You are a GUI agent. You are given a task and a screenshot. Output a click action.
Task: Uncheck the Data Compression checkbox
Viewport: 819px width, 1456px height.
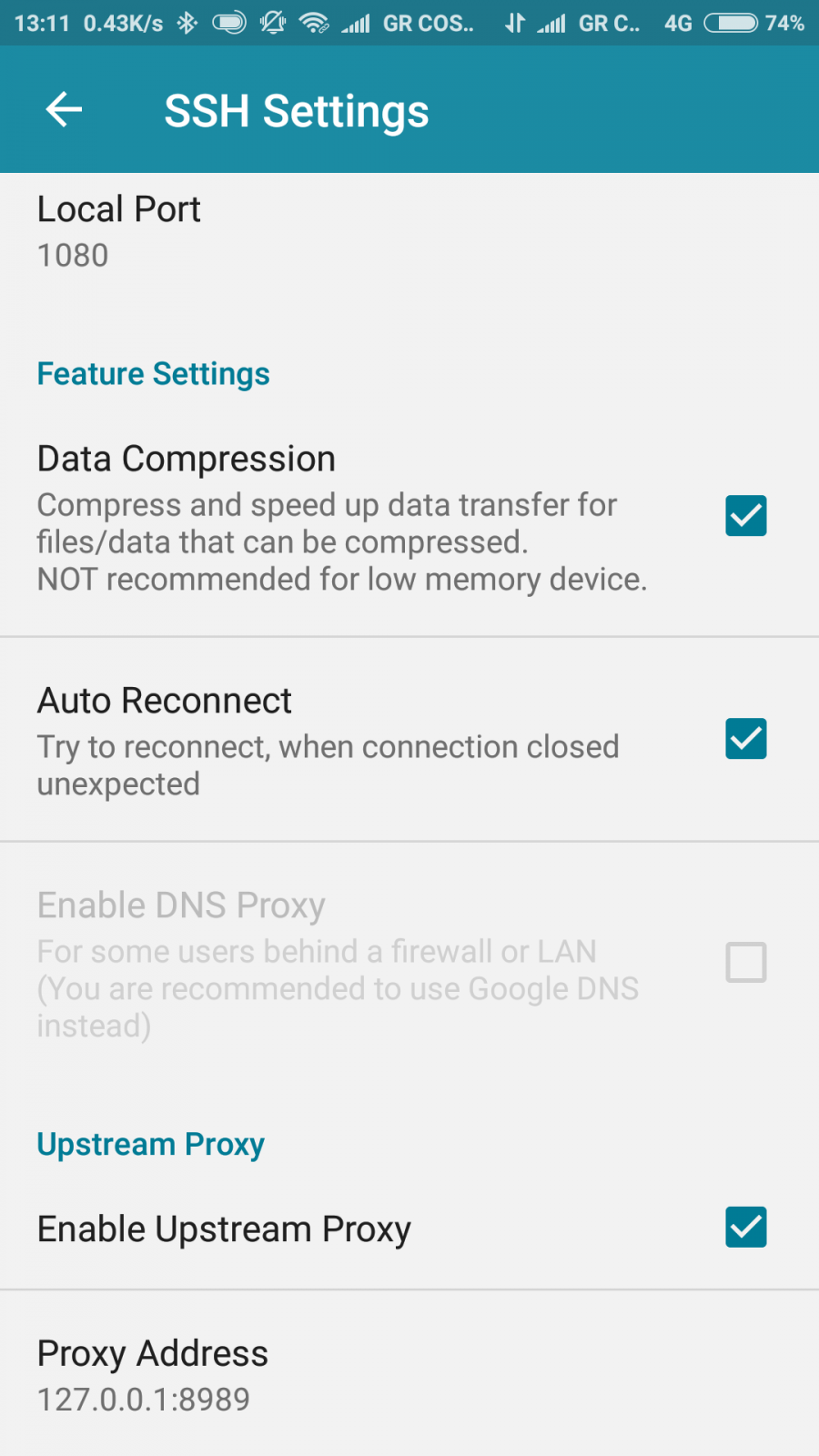pyautogui.click(x=745, y=516)
